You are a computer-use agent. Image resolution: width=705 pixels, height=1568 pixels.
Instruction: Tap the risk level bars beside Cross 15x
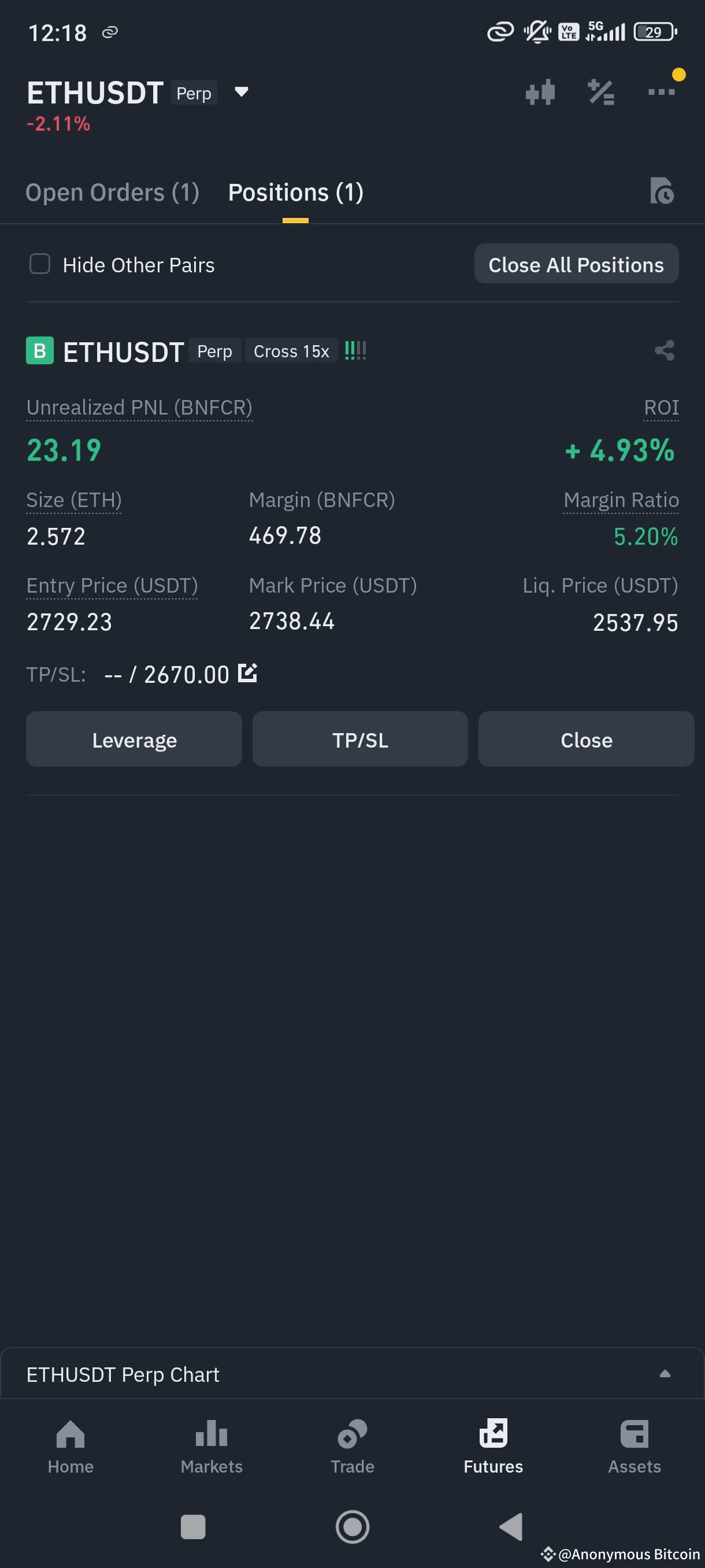click(x=355, y=350)
